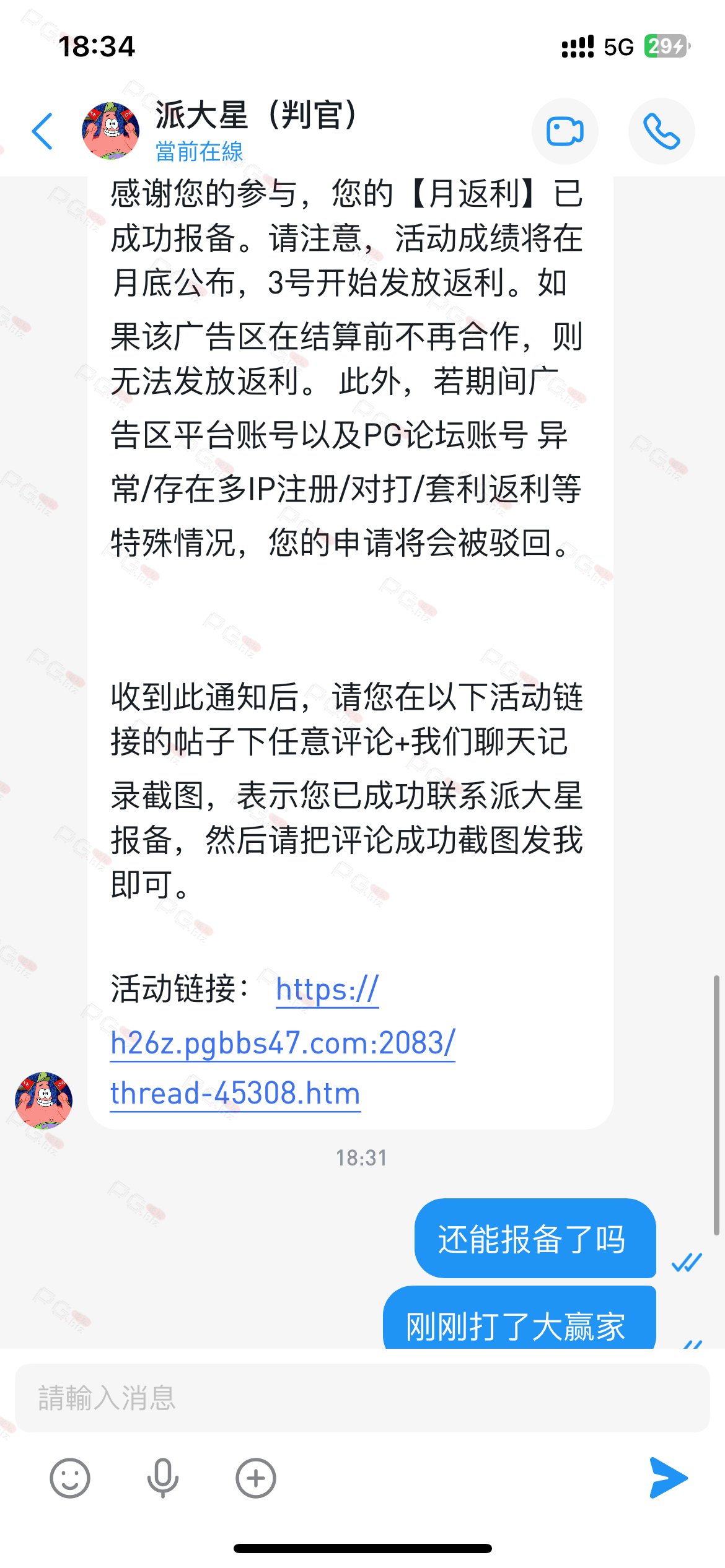Go back to the chat list
The width and height of the screenshot is (725, 1568).
(42, 131)
